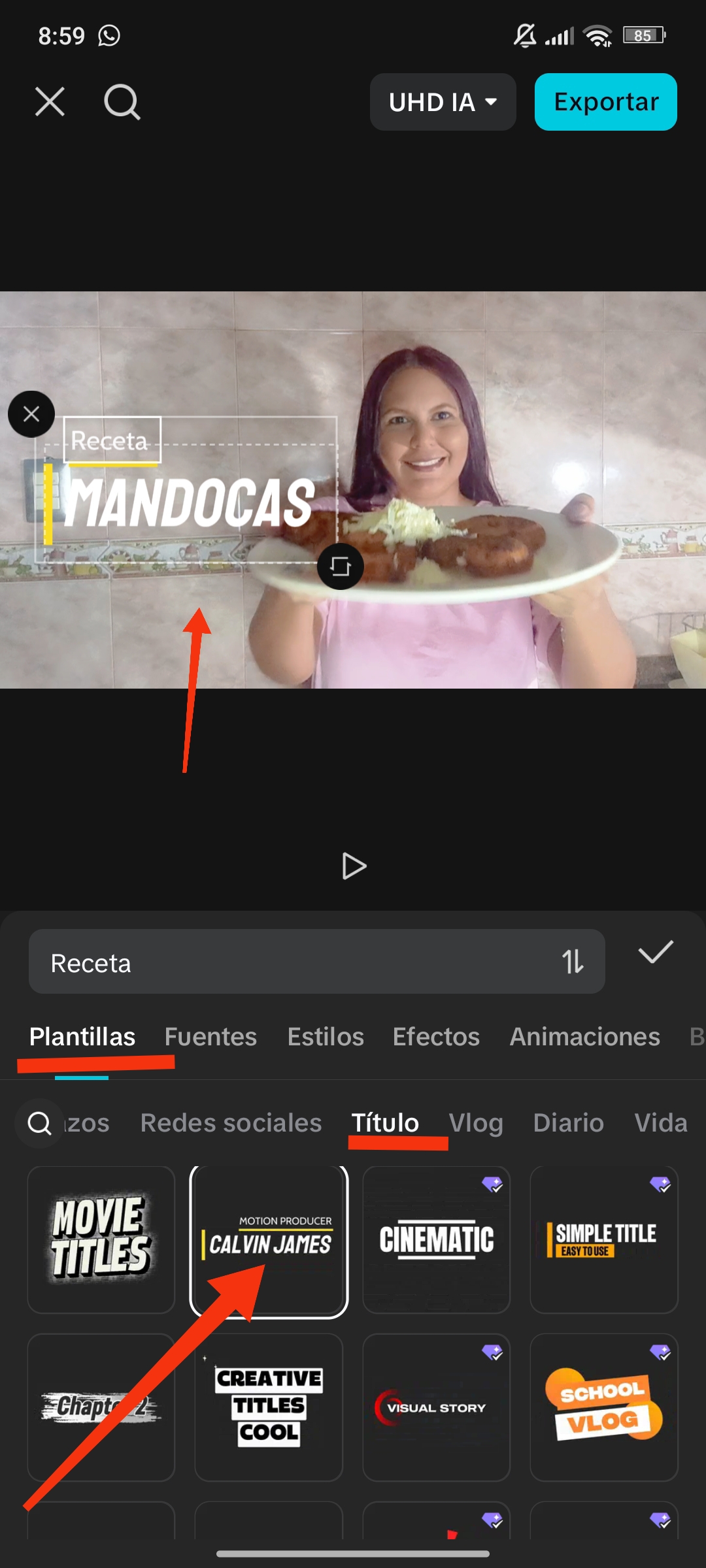Open the Efectos tab
The image size is (706, 1568).
tap(436, 1037)
